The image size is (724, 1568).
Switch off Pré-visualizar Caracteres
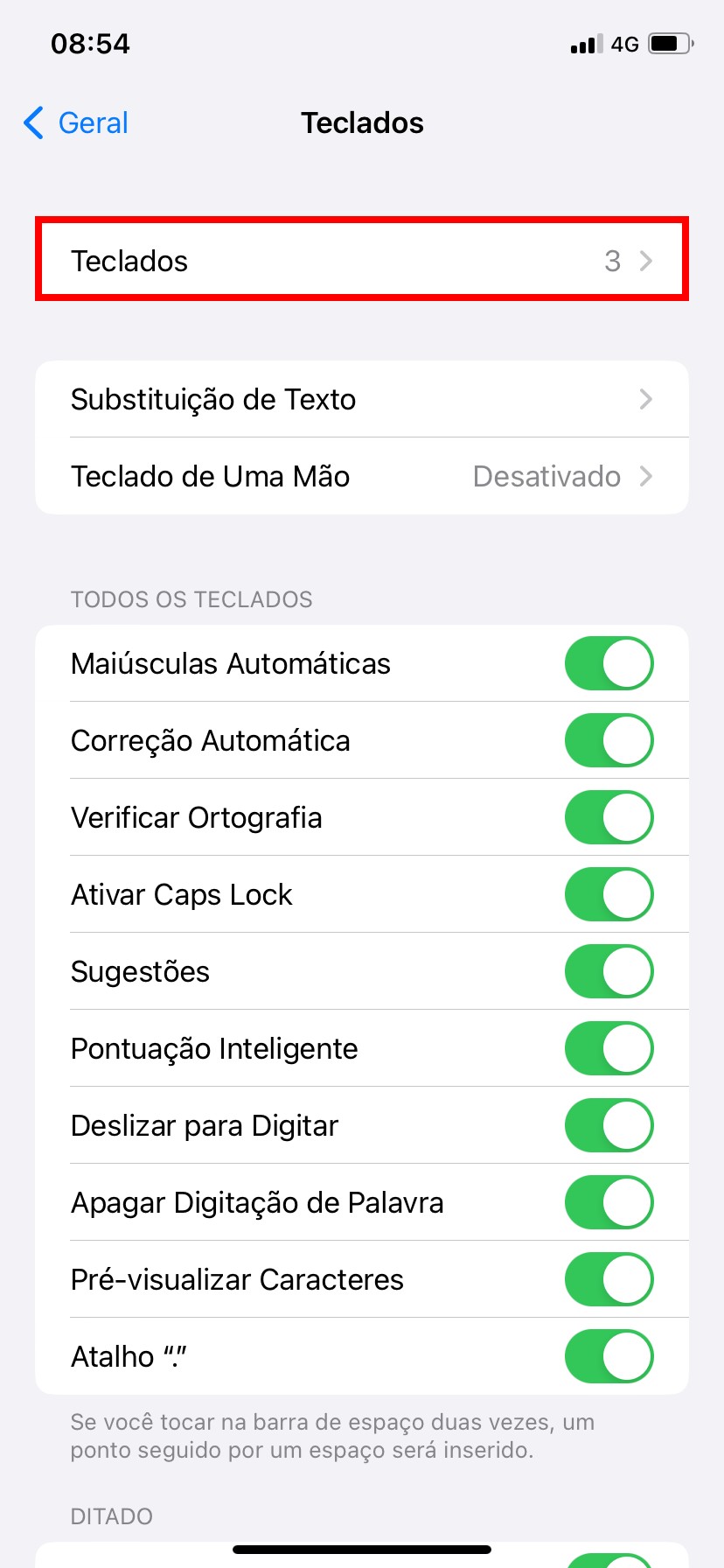[x=609, y=1280]
